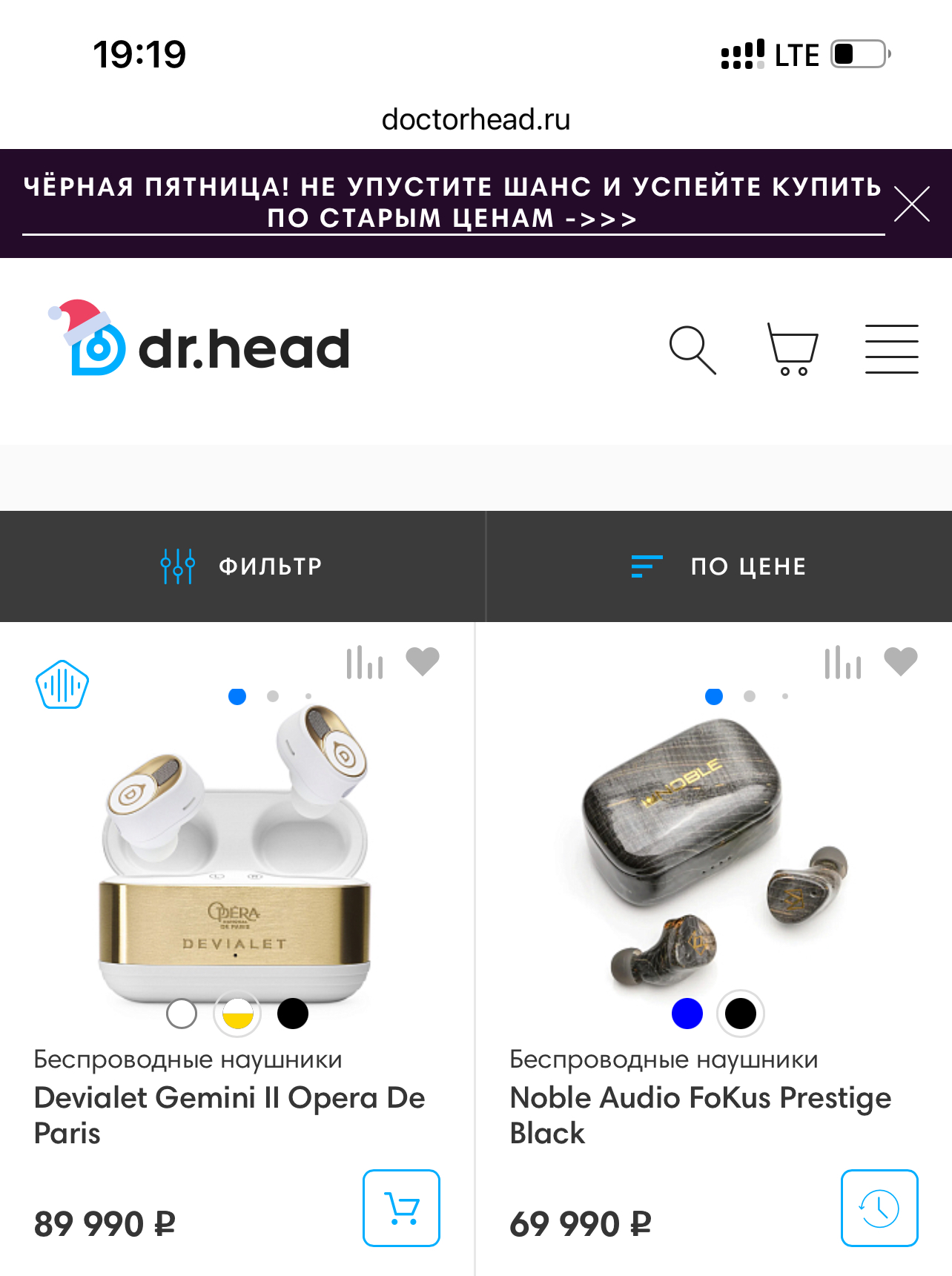The height and width of the screenshot is (1276, 952).
Task: Open the site search
Action: tap(692, 349)
